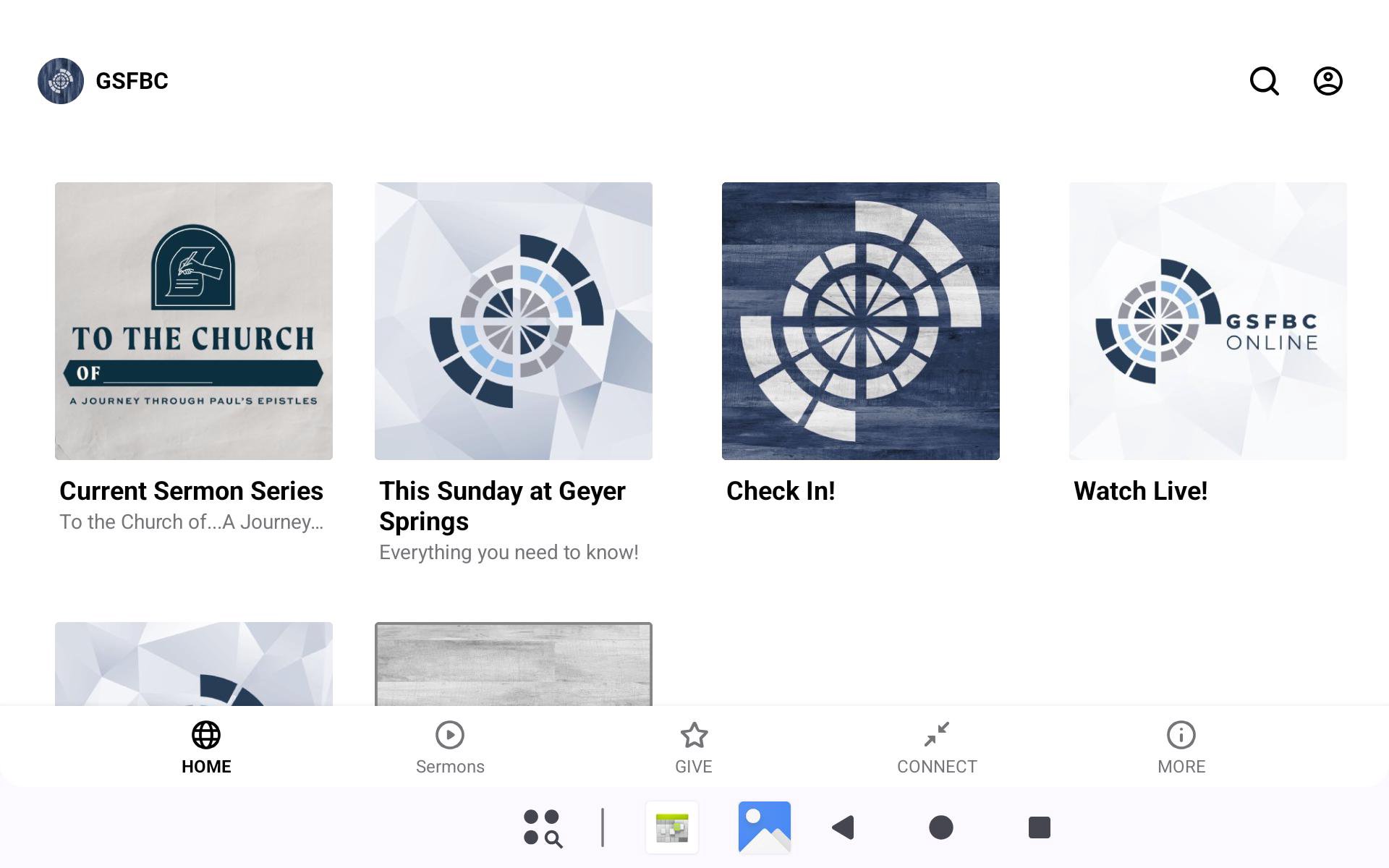
Task: Switch to the CONNECT tab
Action: click(937, 748)
